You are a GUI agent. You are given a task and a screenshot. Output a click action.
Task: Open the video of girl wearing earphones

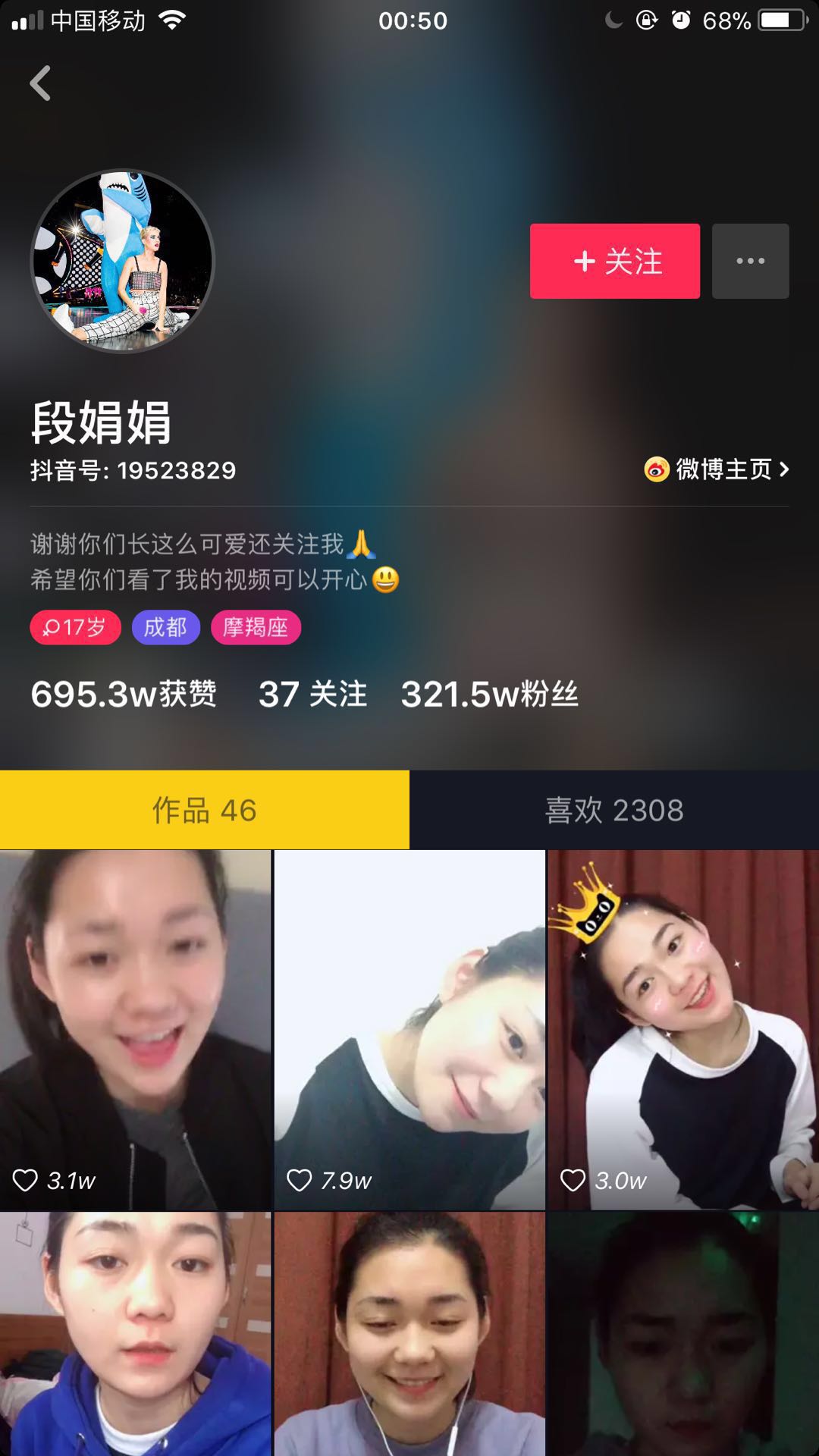[x=409, y=1335]
